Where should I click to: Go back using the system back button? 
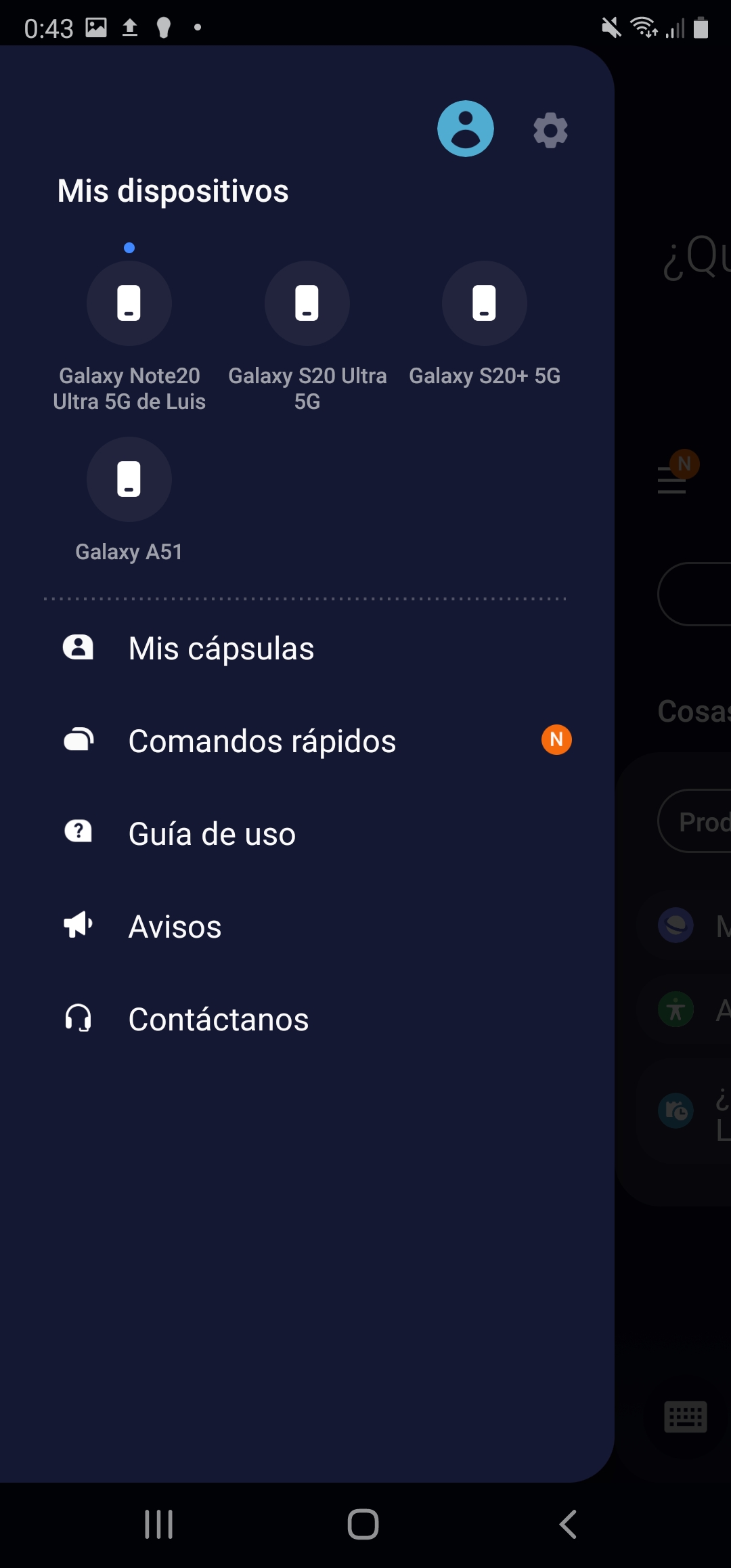pyautogui.click(x=568, y=1524)
